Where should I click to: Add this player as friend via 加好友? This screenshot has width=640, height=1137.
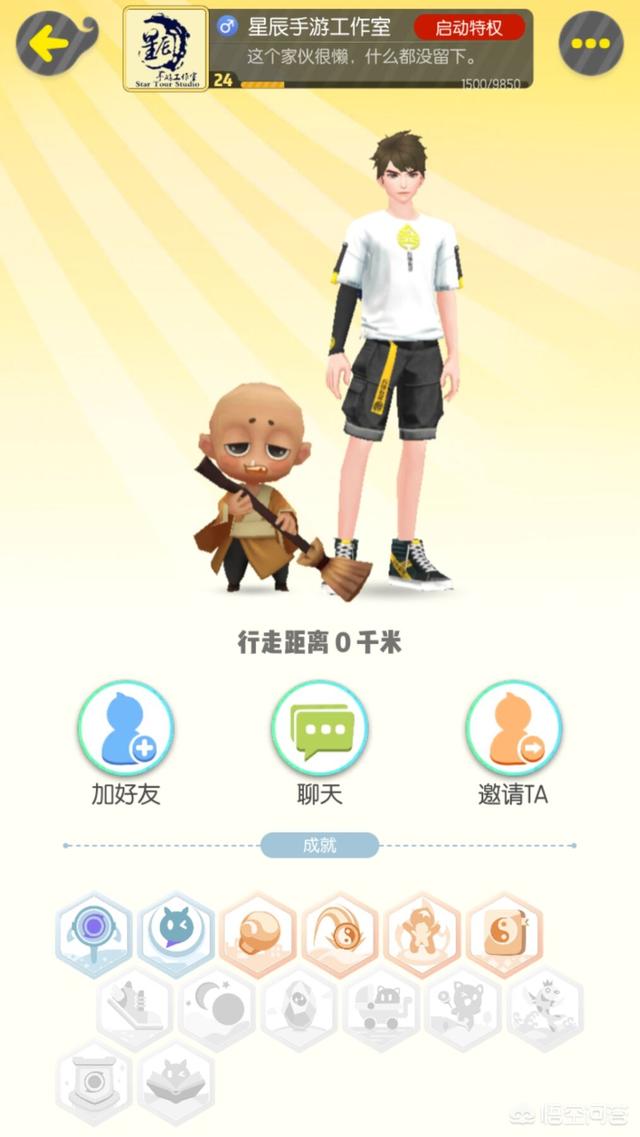(x=126, y=730)
